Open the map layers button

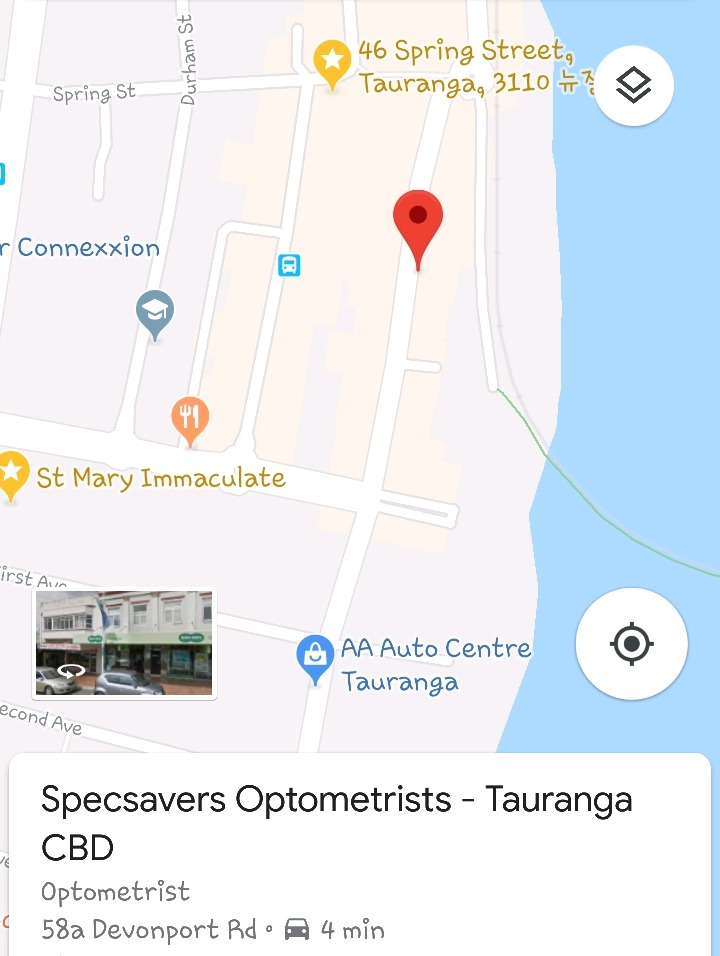pyautogui.click(x=634, y=87)
